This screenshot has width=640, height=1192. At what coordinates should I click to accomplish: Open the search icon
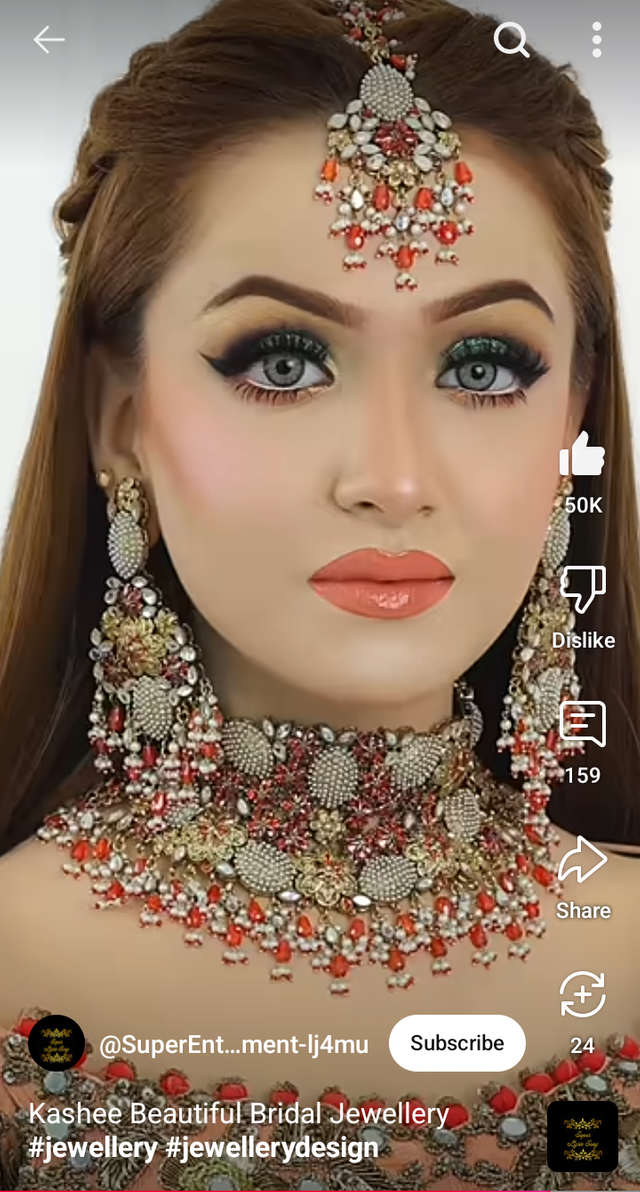pyautogui.click(x=511, y=40)
